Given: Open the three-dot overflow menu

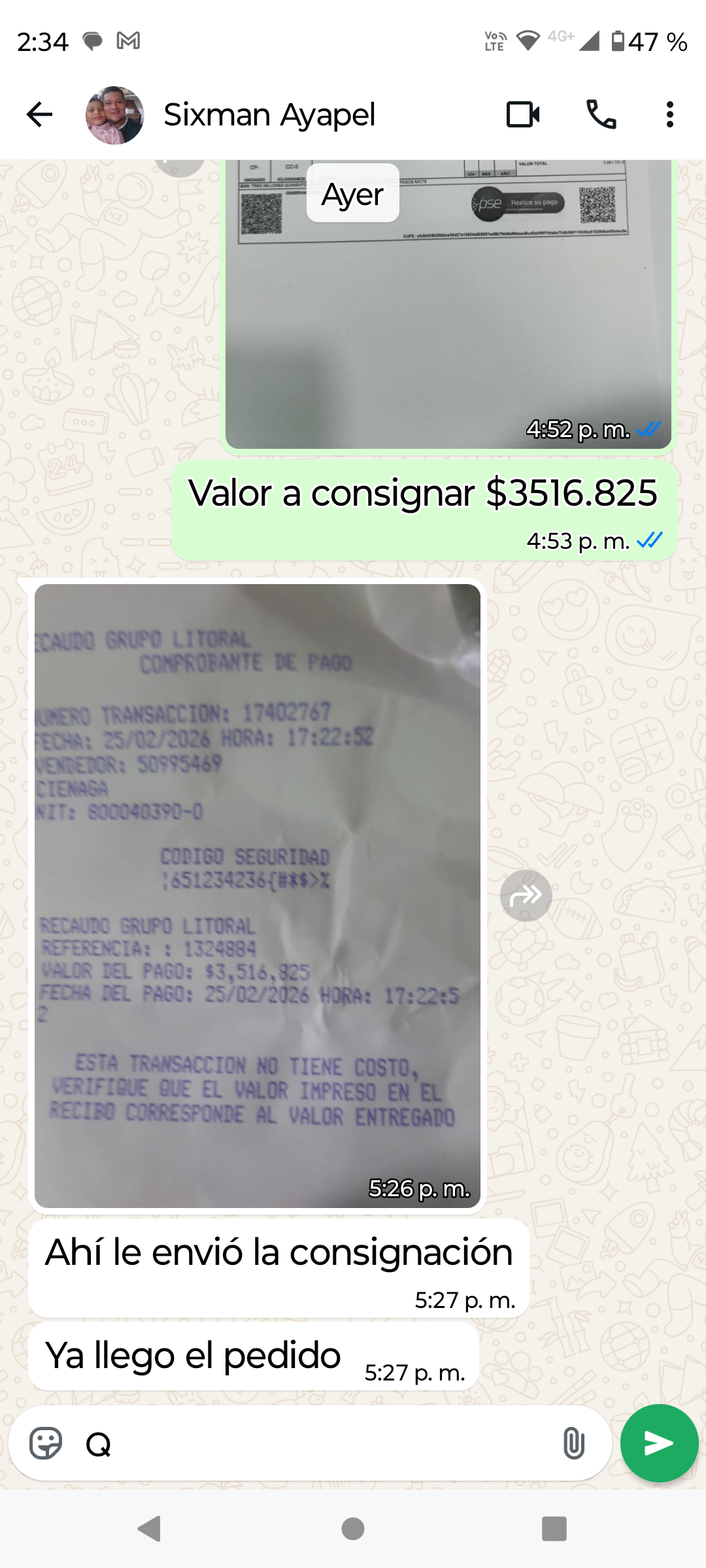Looking at the screenshot, I should tap(669, 115).
